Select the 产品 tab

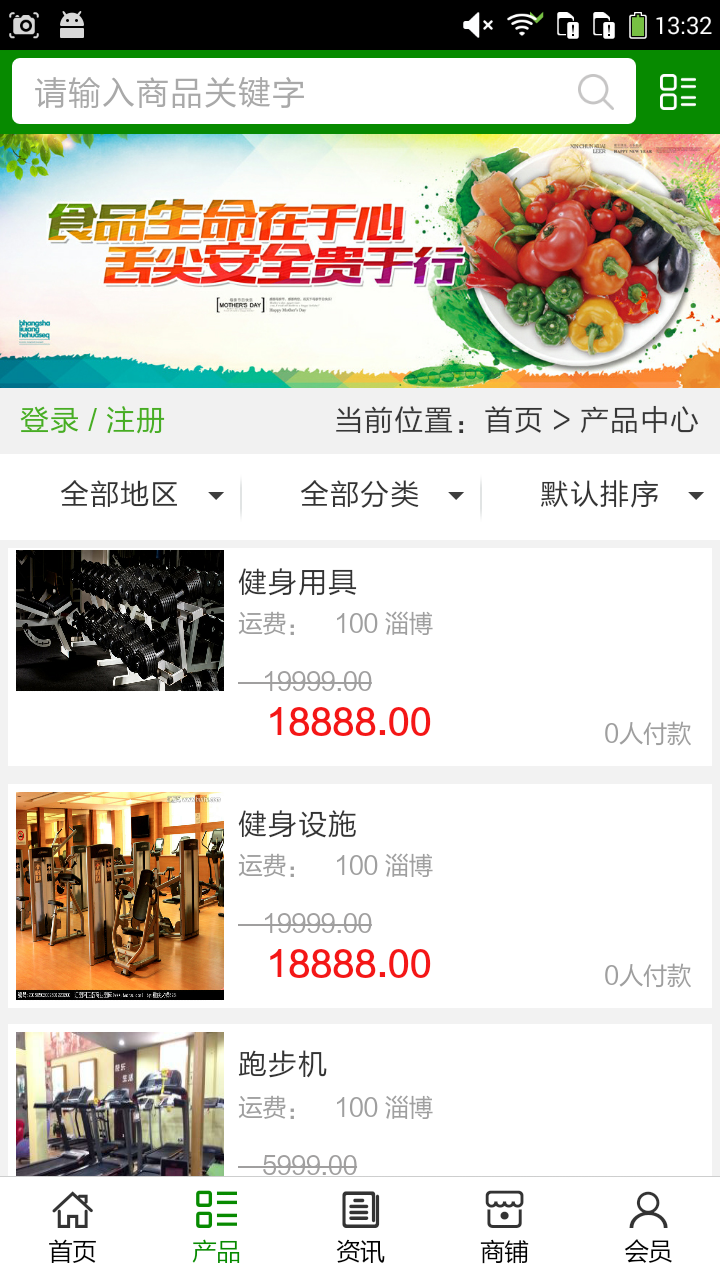click(x=216, y=1228)
